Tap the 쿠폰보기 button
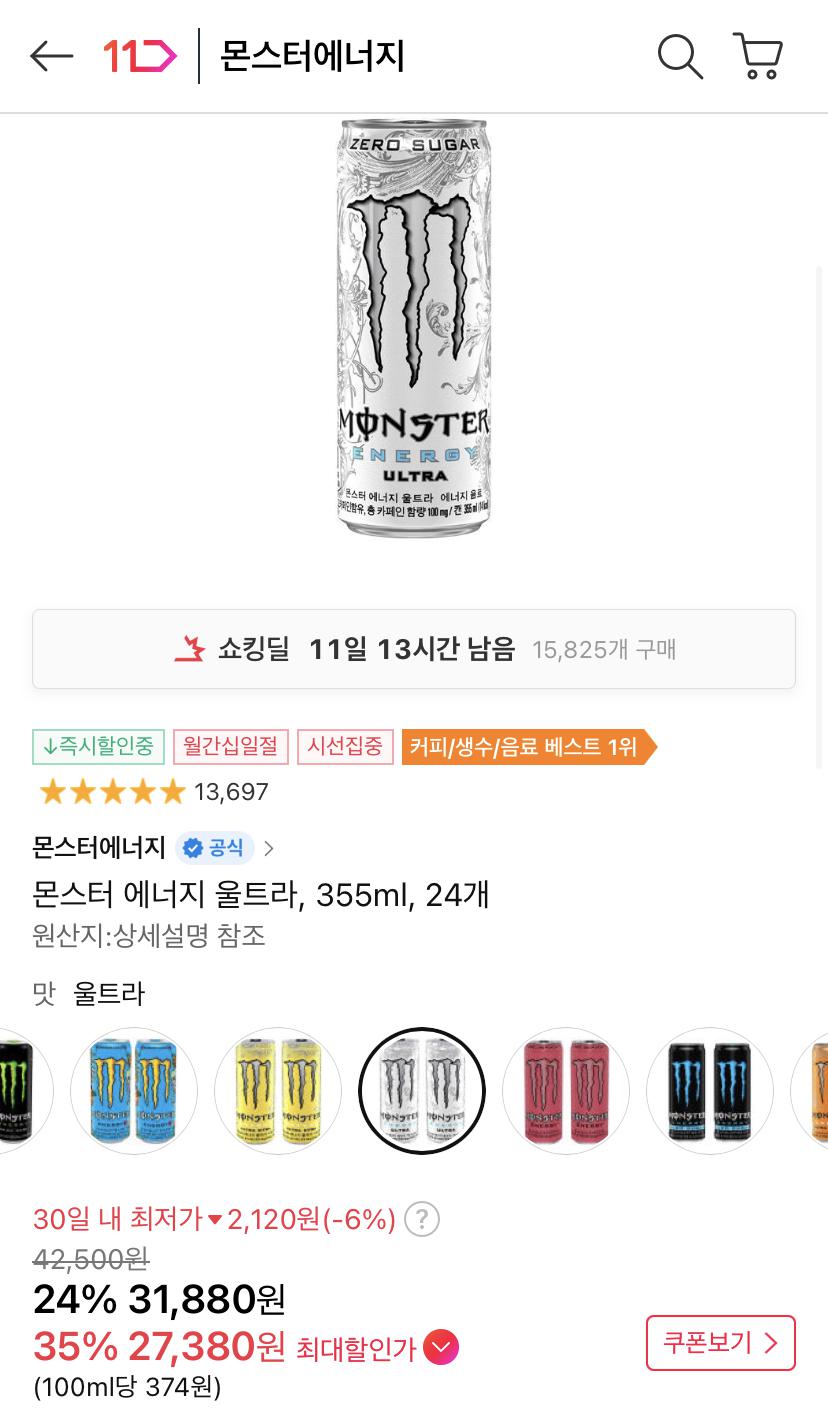 [720, 1343]
